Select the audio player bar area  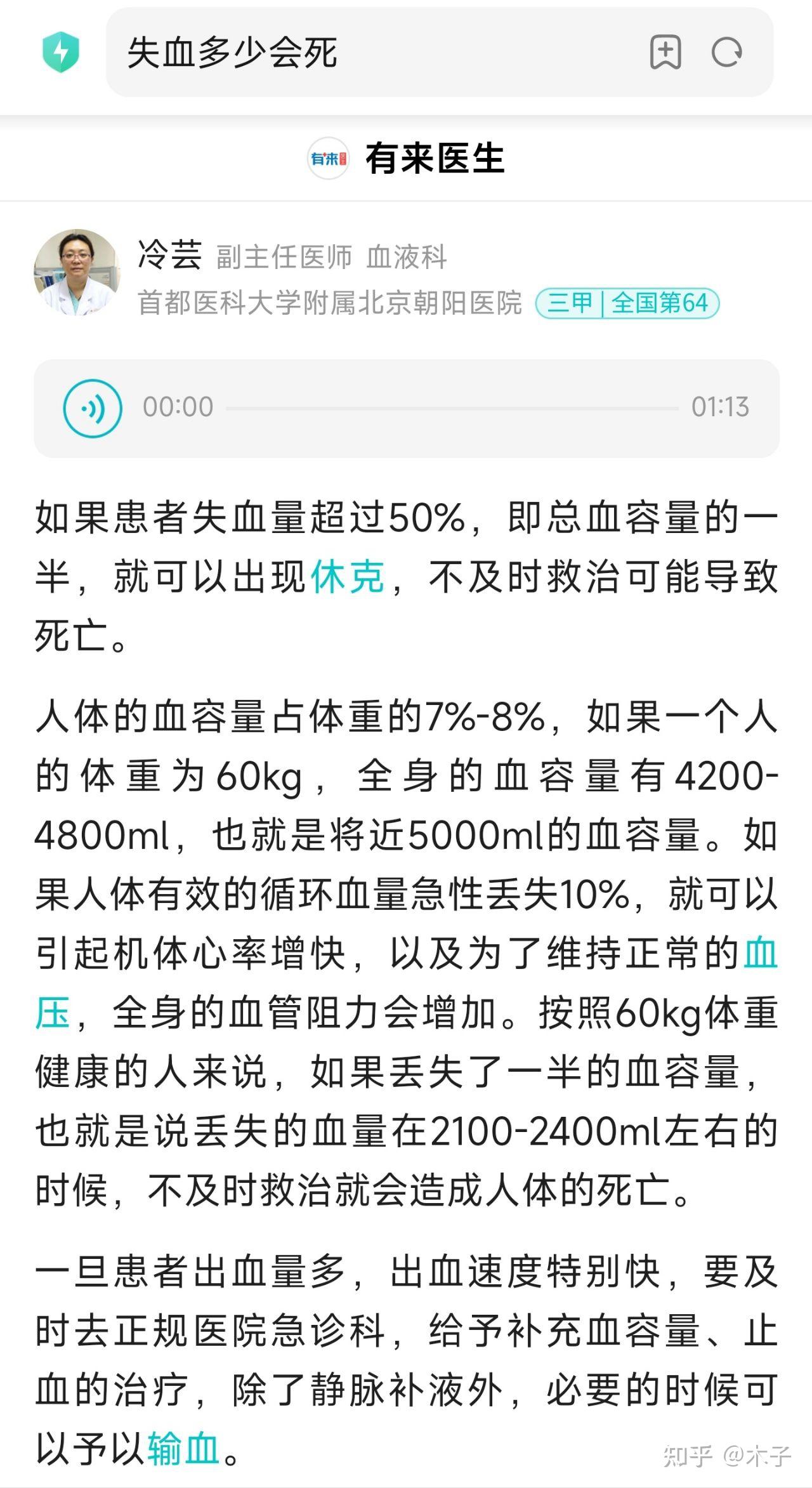click(406, 407)
